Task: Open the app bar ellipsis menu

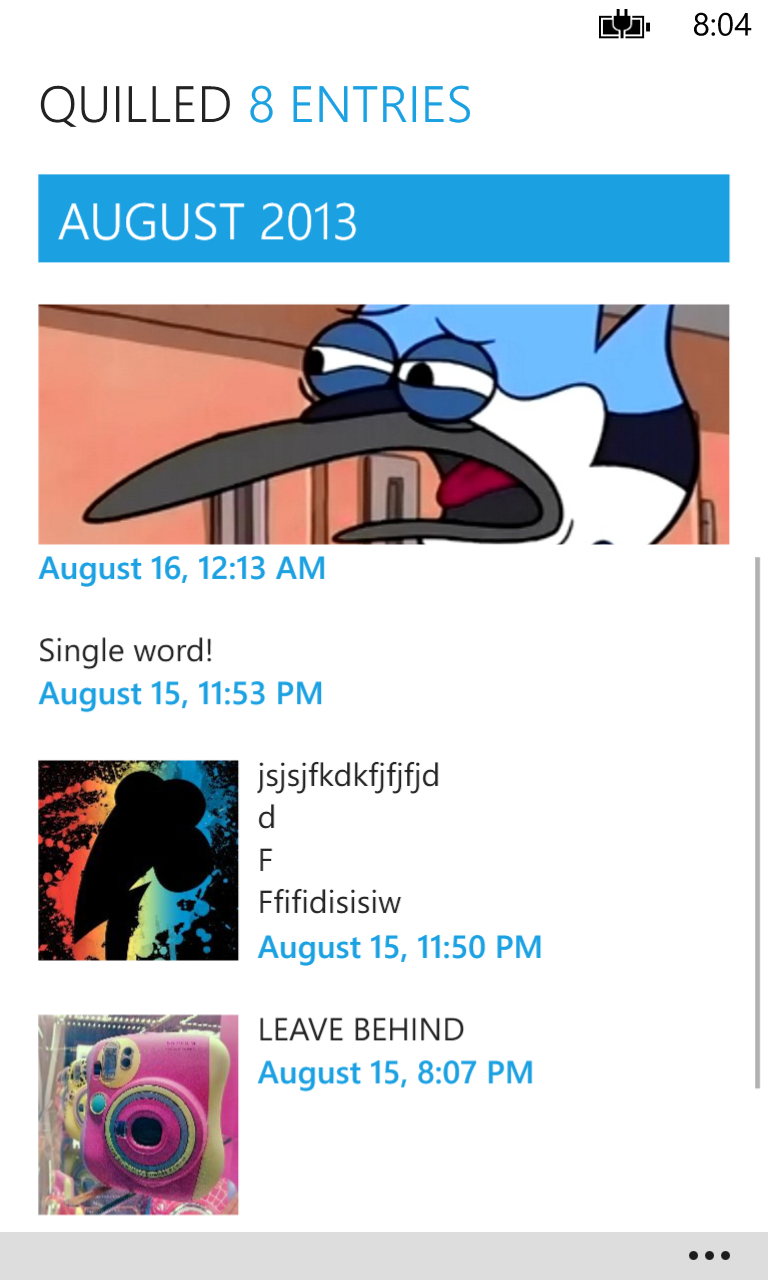Action: 709,1256
